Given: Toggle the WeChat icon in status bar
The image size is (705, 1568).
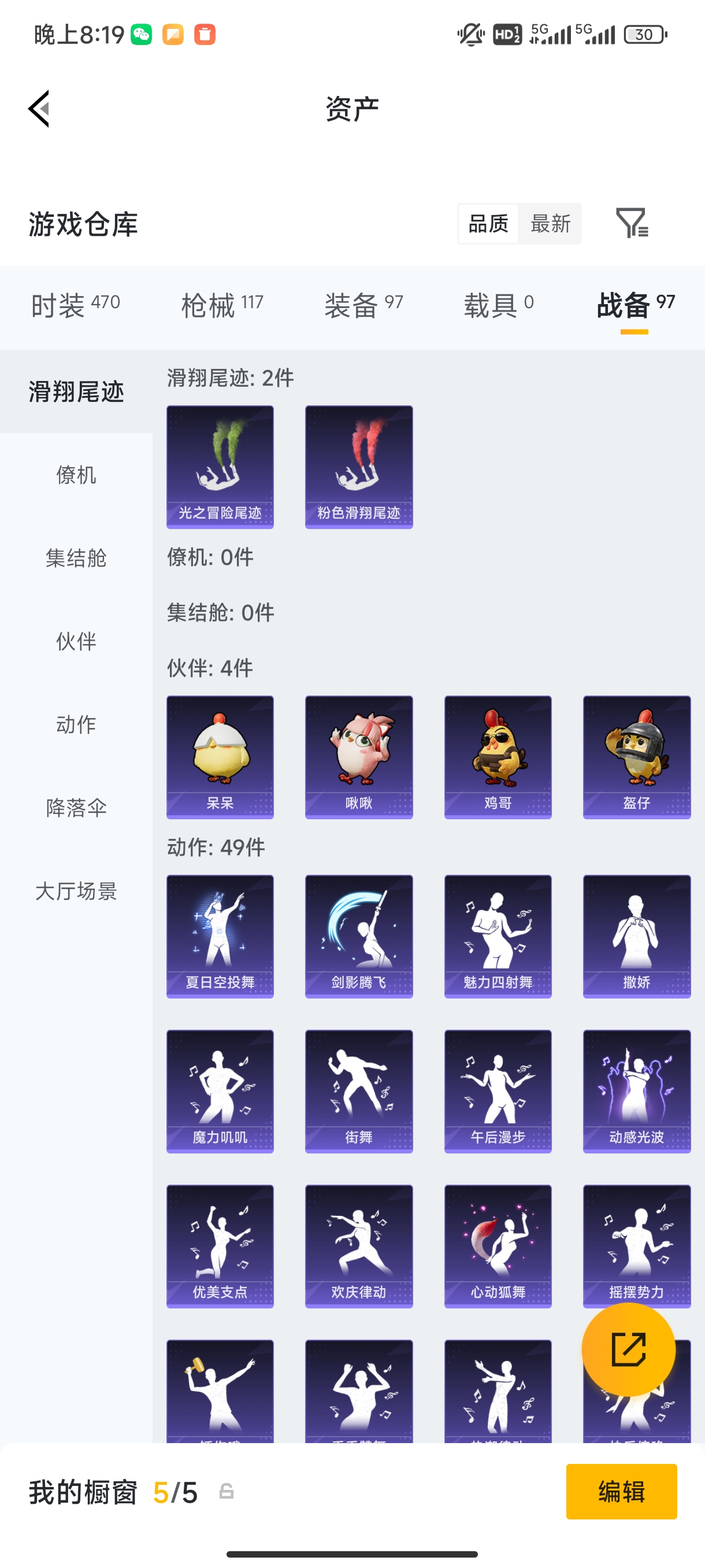Looking at the screenshot, I should [142, 35].
